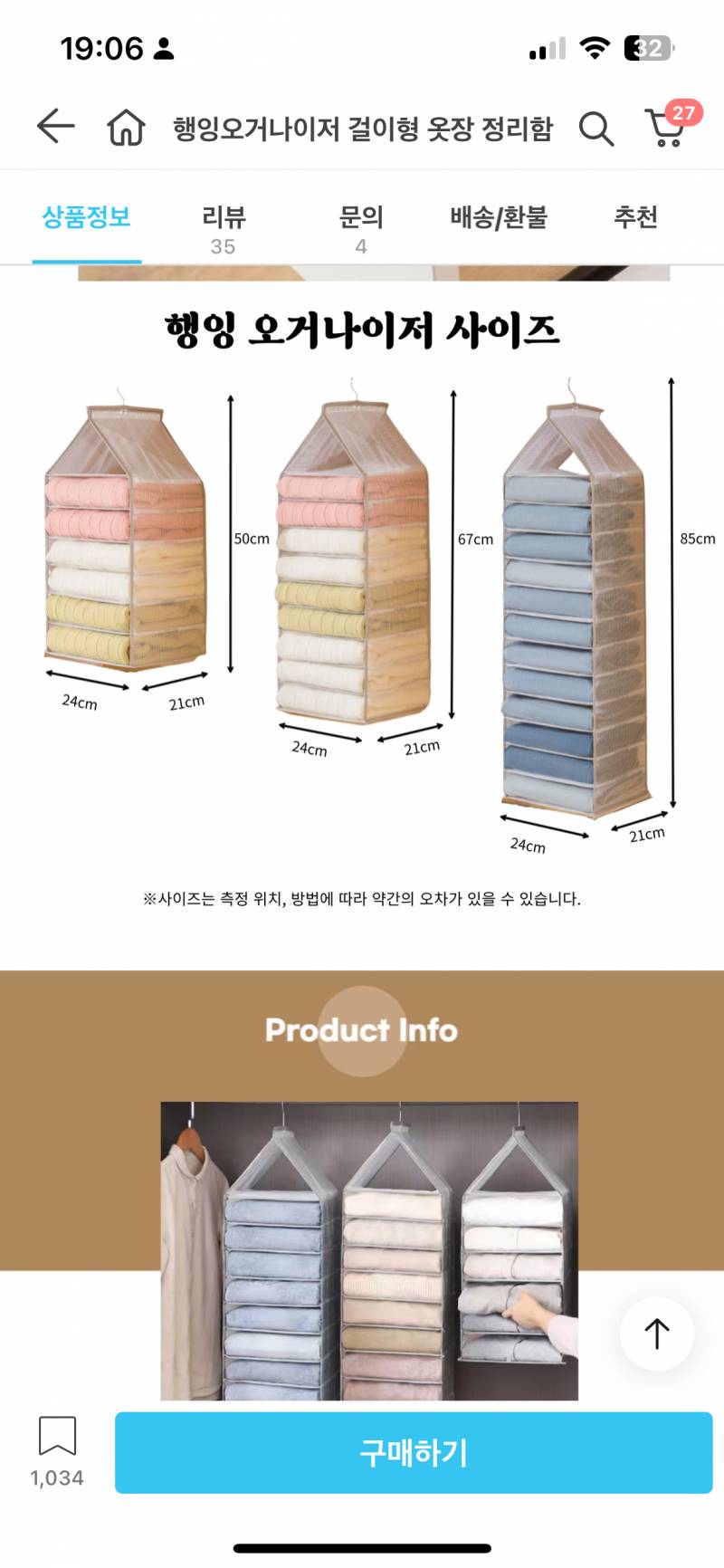Image resolution: width=724 pixels, height=1568 pixels.
Task: Open the size disclaimer note below the diagram
Action: pos(364,897)
